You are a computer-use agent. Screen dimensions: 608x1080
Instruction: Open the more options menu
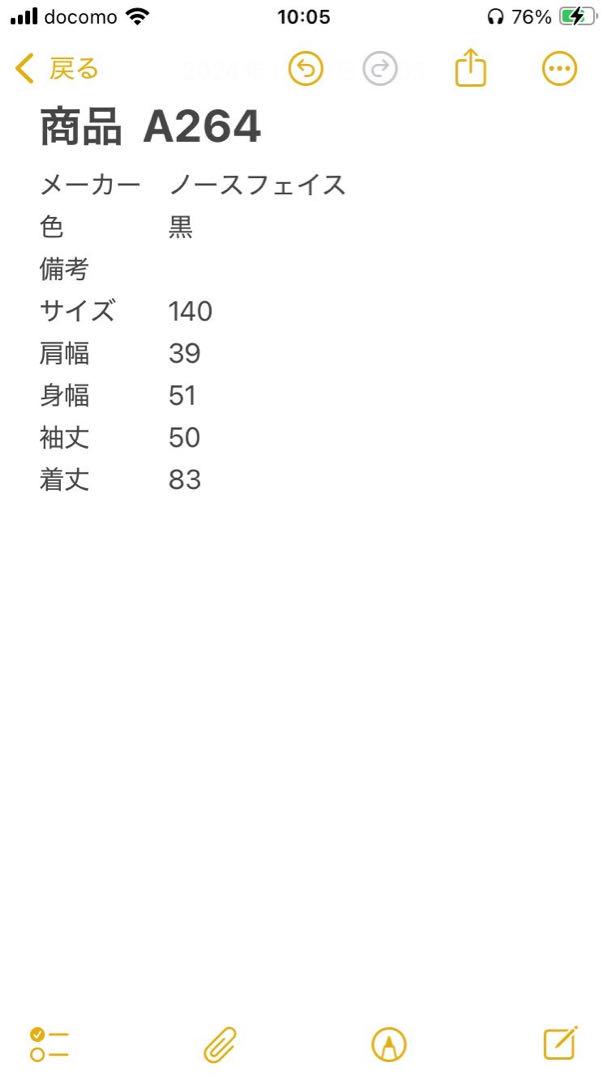pyautogui.click(x=559, y=69)
